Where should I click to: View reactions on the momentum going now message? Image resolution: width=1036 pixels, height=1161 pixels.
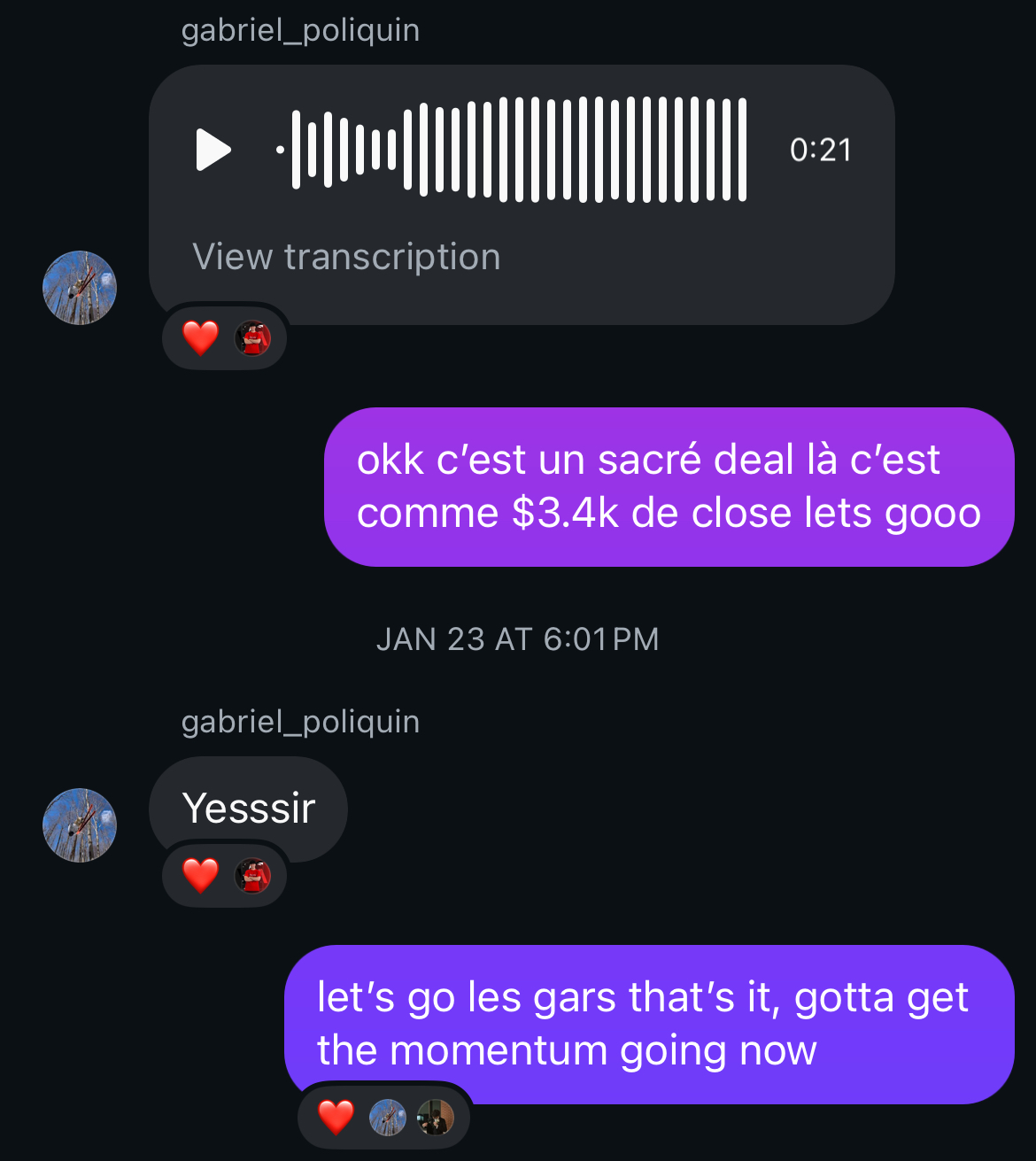[x=384, y=1118]
